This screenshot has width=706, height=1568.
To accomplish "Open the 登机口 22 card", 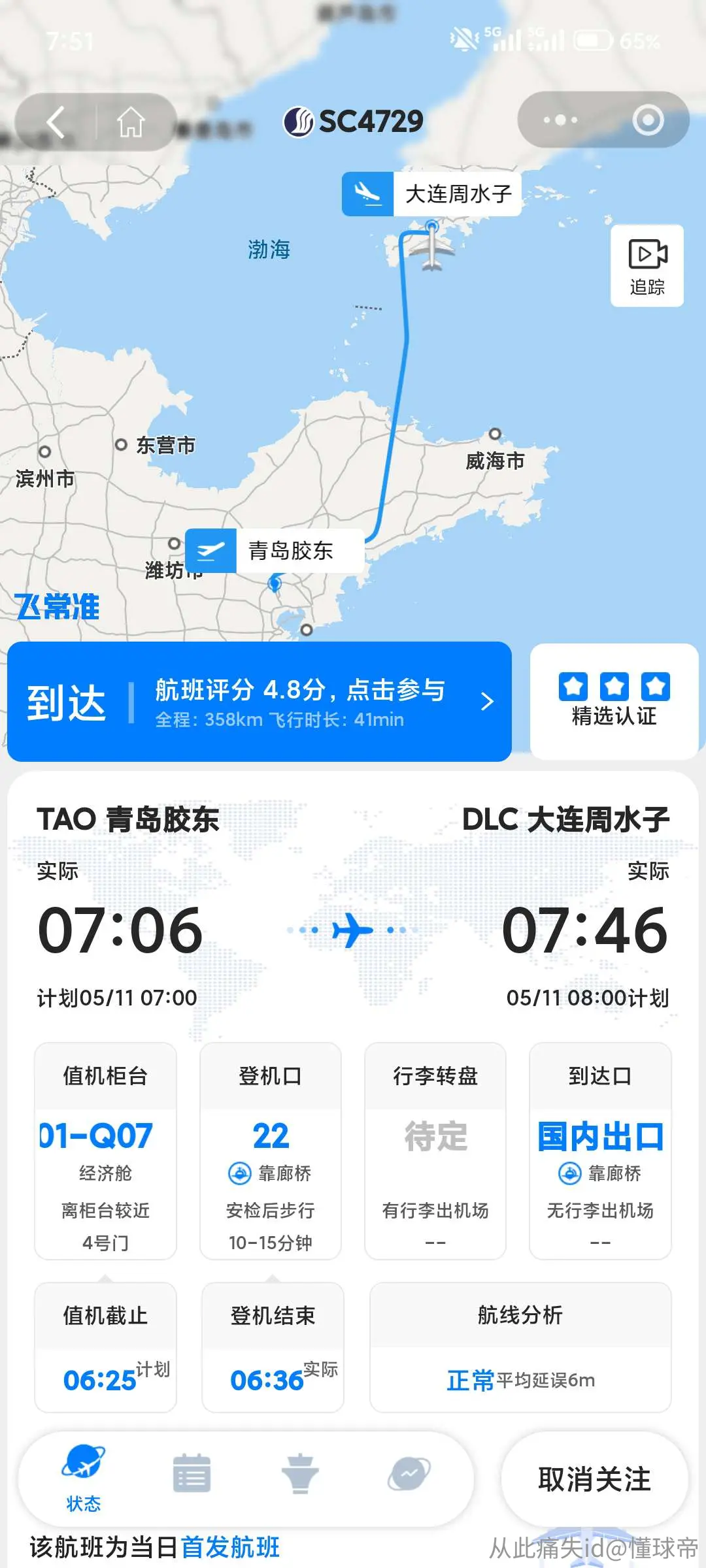I will (x=270, y=1151).
